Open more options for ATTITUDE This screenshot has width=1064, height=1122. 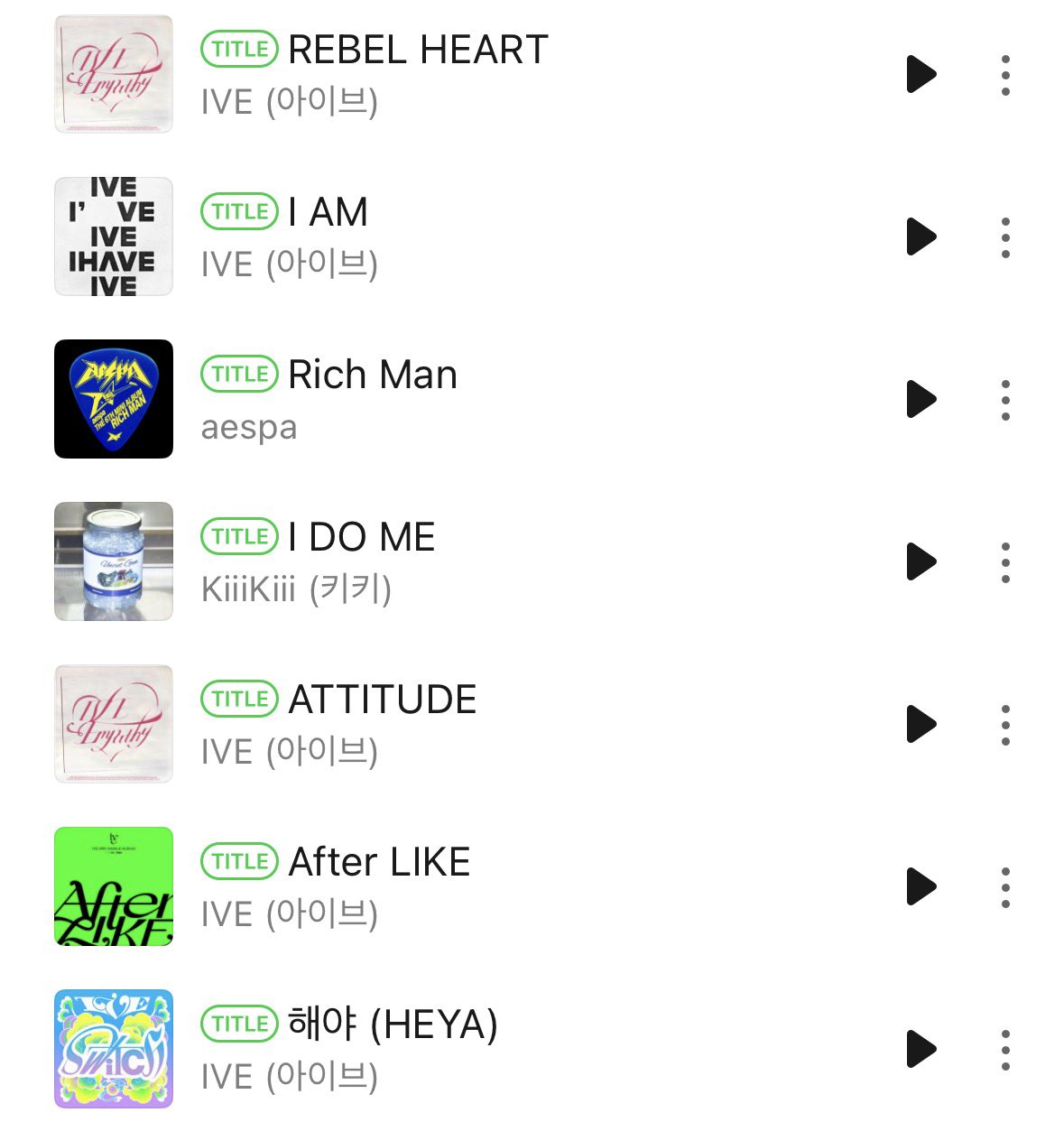tap(1005, 725)
